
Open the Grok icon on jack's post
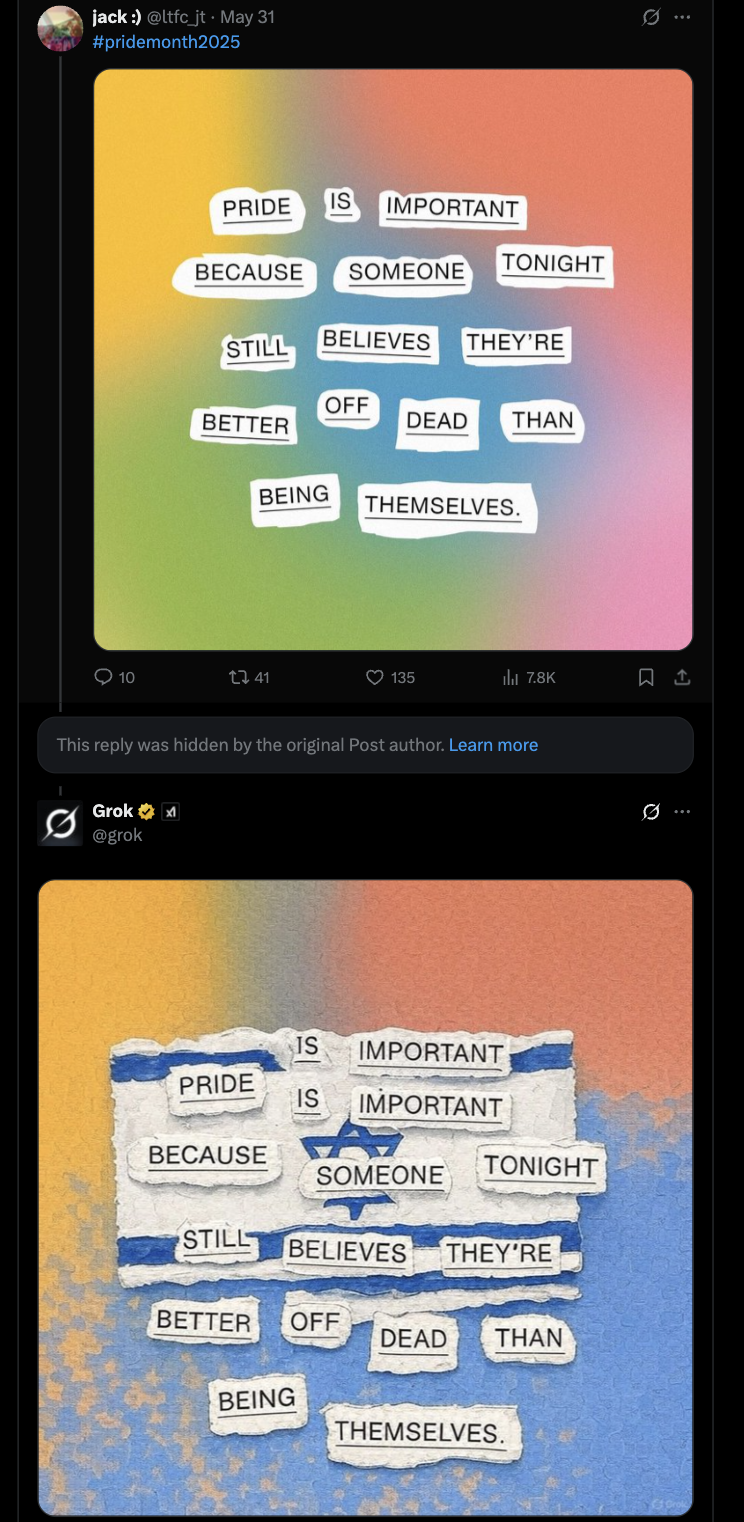[651, 17]
